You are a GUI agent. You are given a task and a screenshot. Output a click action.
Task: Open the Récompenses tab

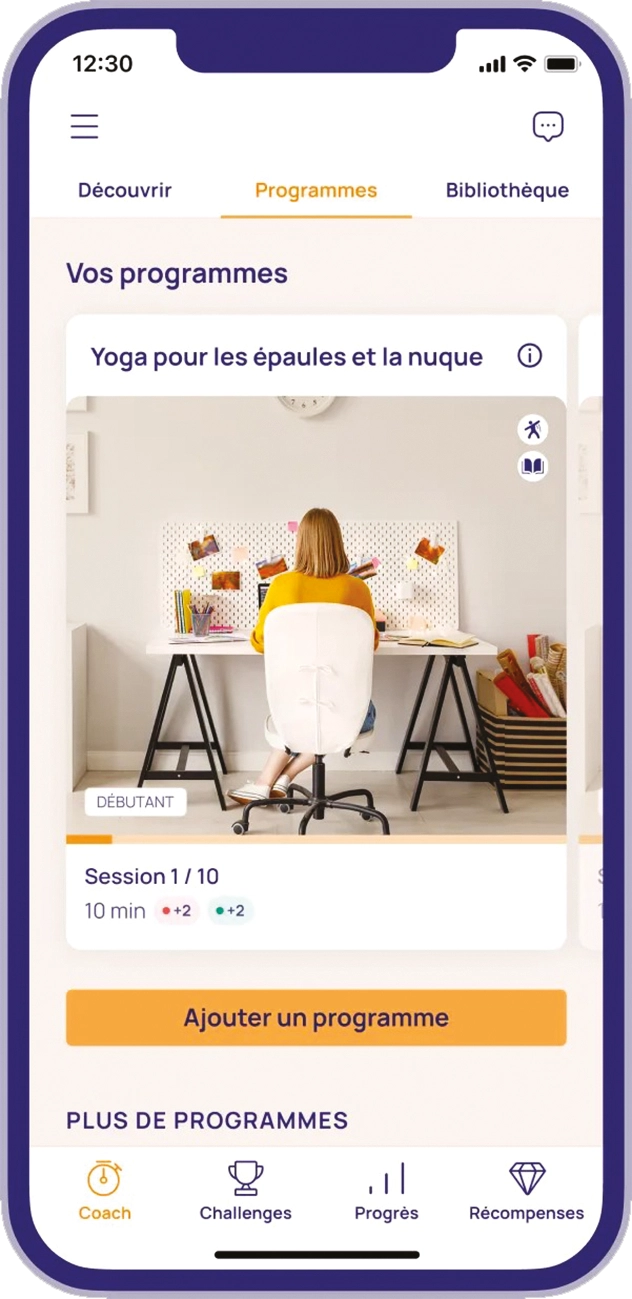pos(527,1191)
